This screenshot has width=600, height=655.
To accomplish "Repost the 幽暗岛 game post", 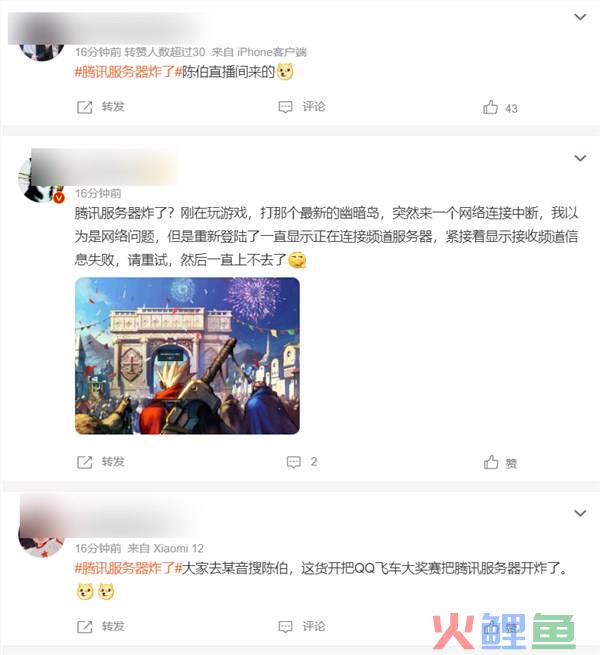I will [x=101, y=462].
